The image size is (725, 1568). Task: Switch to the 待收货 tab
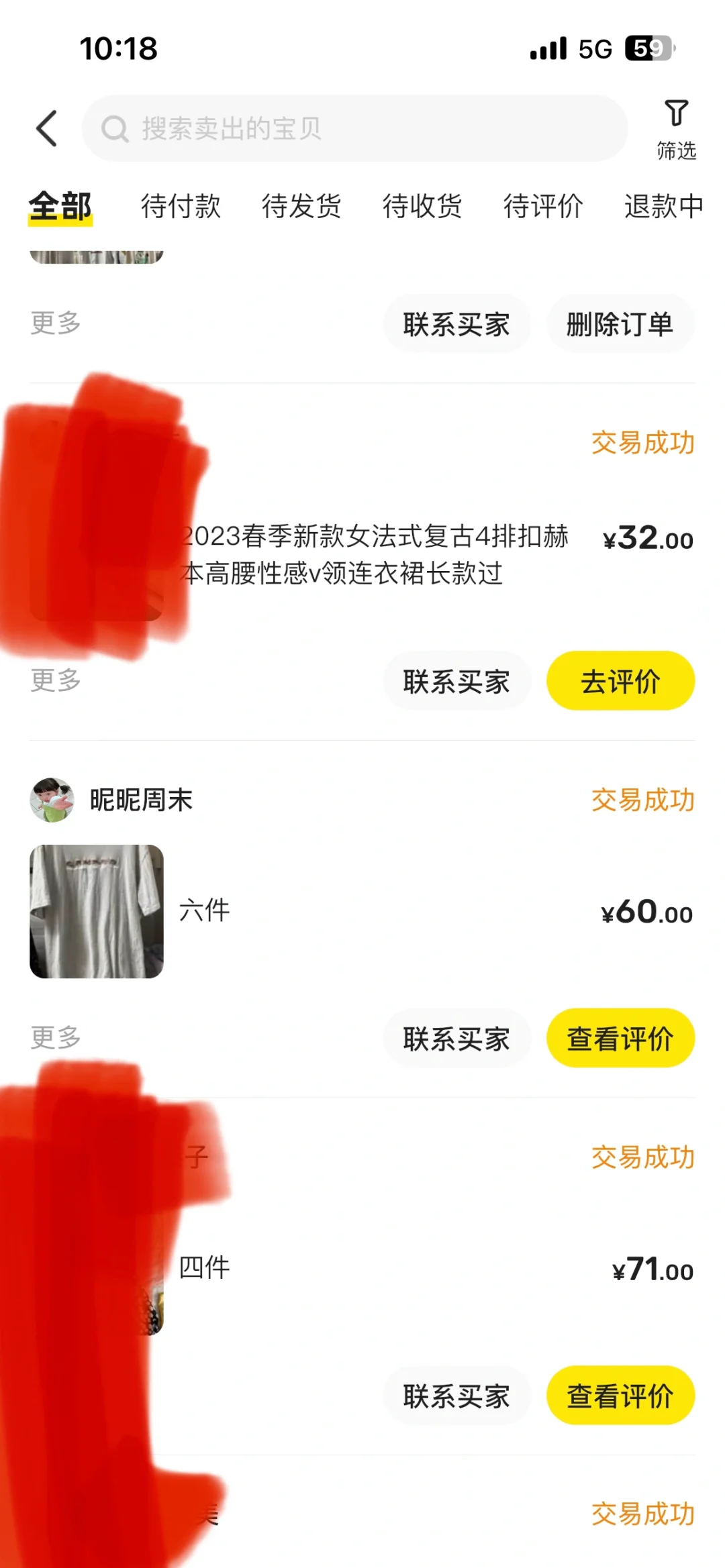point(422,205)
